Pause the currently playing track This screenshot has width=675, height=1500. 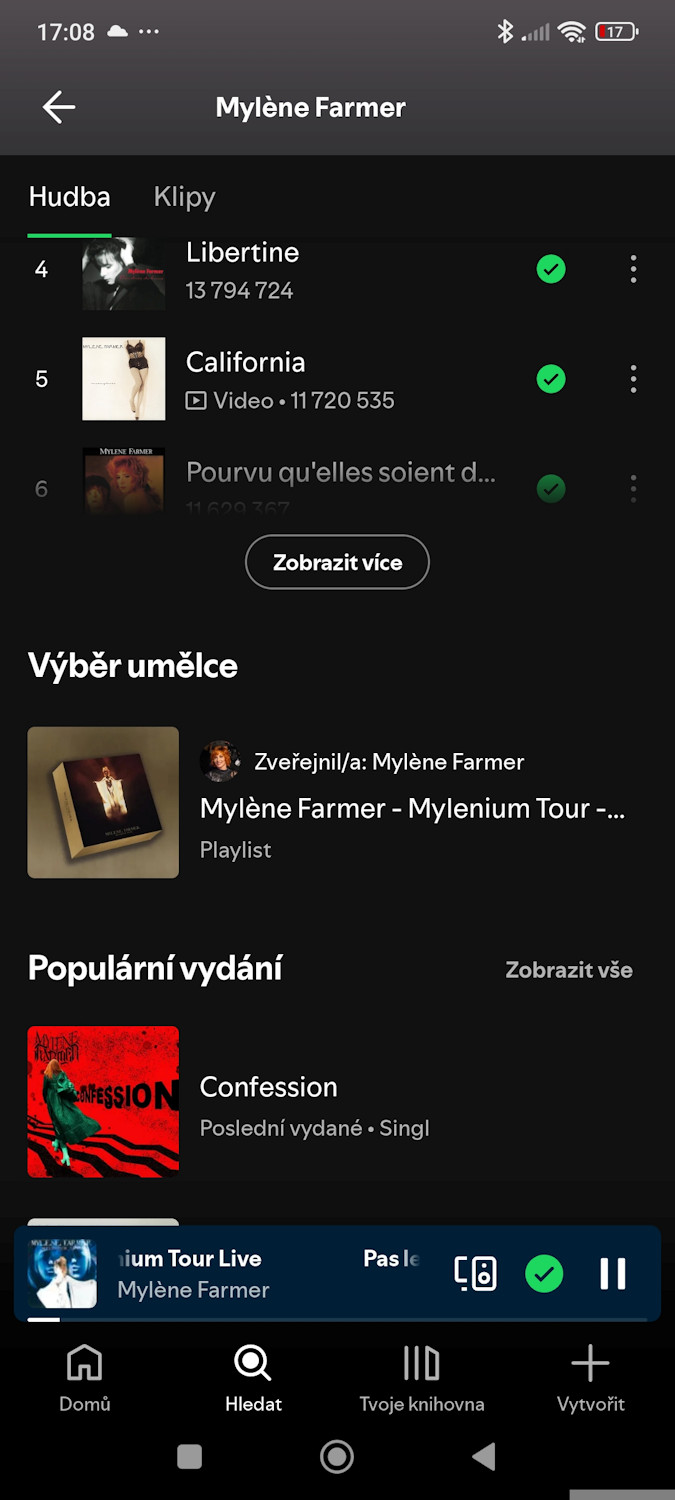(612, 1273)
